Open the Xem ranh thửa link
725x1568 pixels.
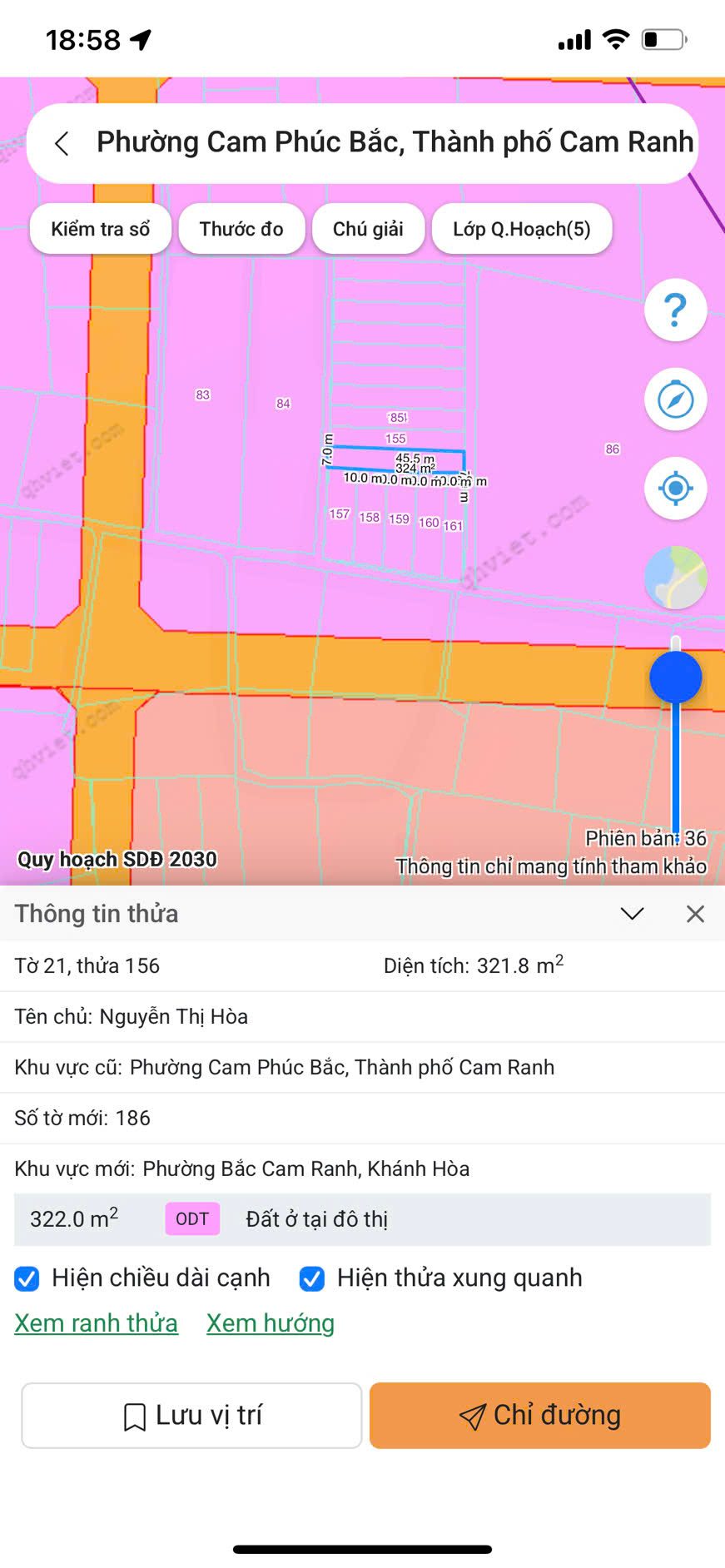[x=97, y=1323]
